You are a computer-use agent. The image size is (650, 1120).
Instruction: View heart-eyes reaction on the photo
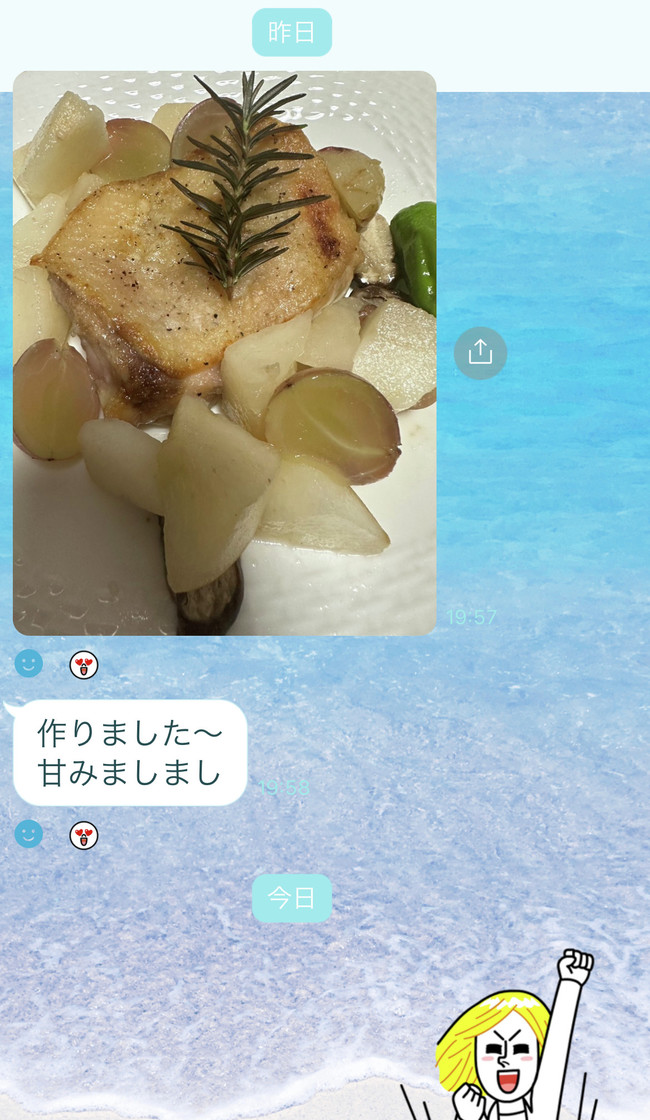(x=84, y=664)
